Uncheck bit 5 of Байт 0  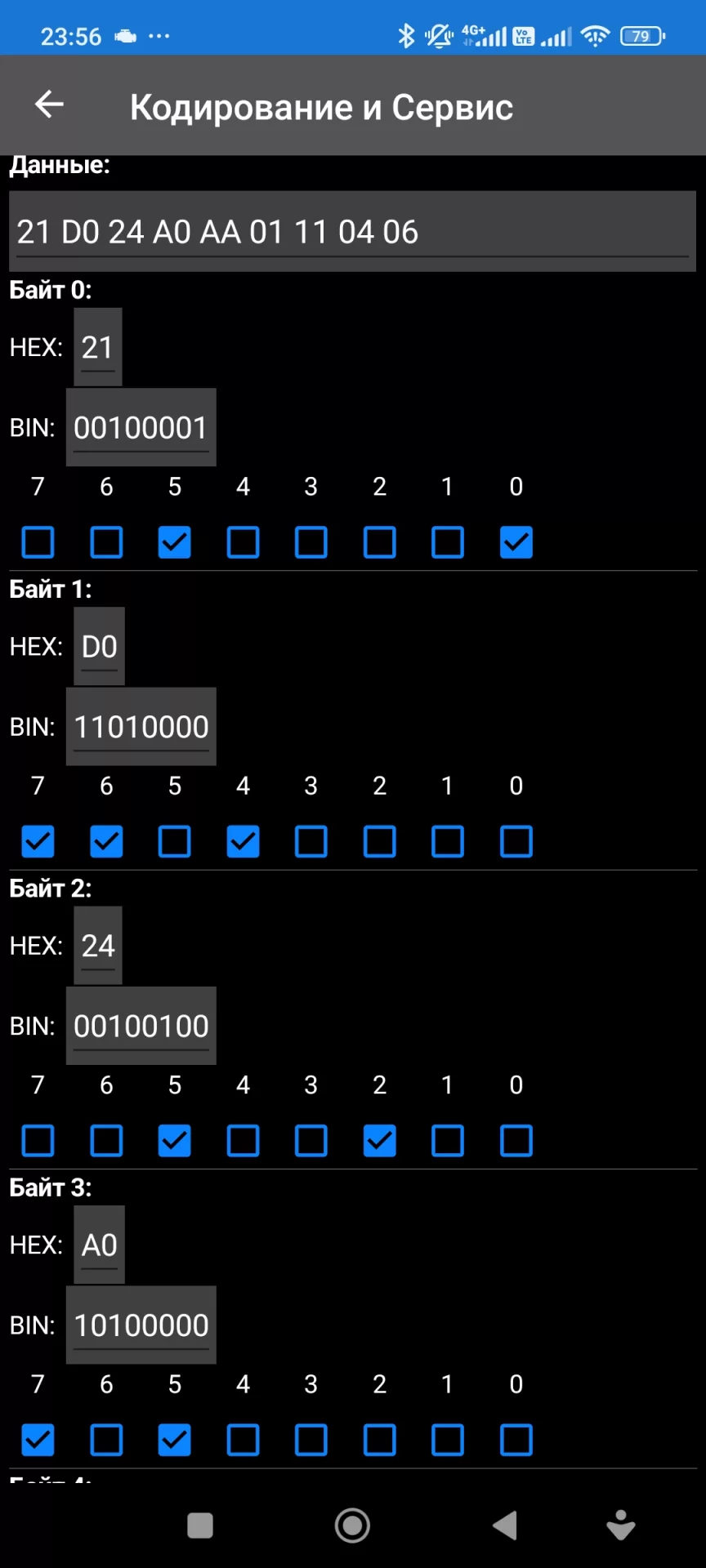tap(175, 542)
